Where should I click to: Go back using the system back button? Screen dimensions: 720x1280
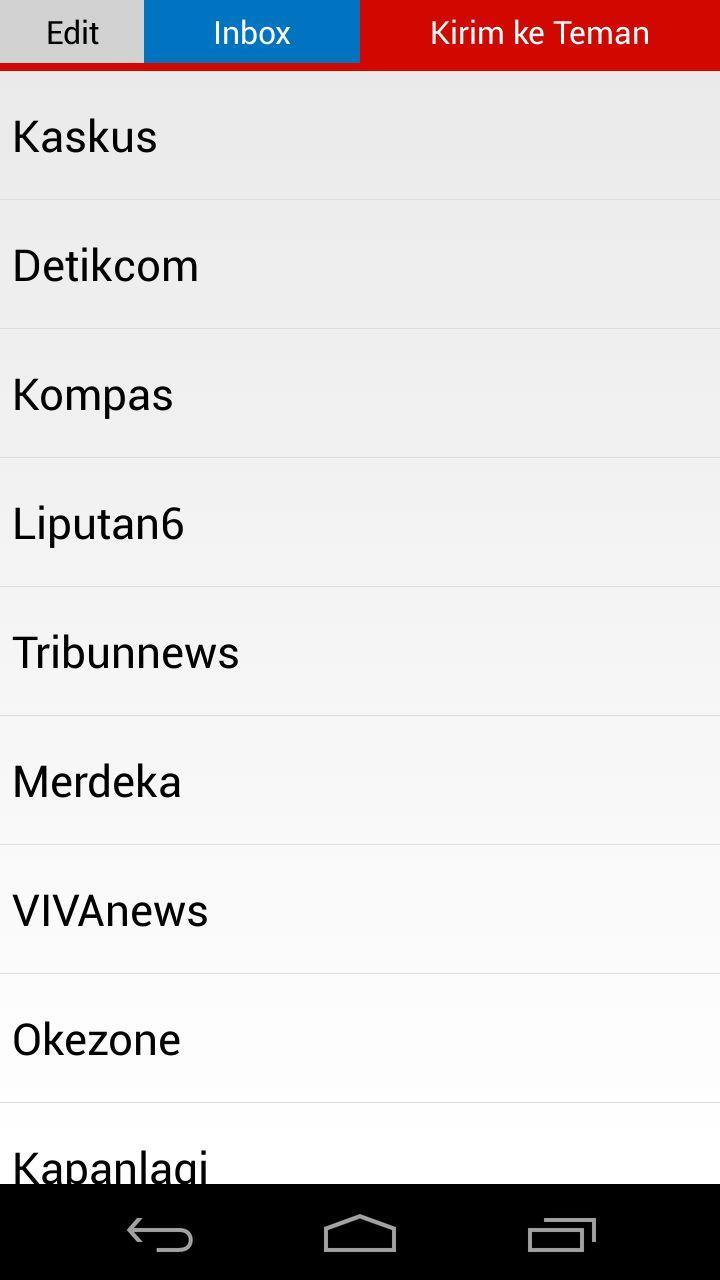click(160, 1235)
